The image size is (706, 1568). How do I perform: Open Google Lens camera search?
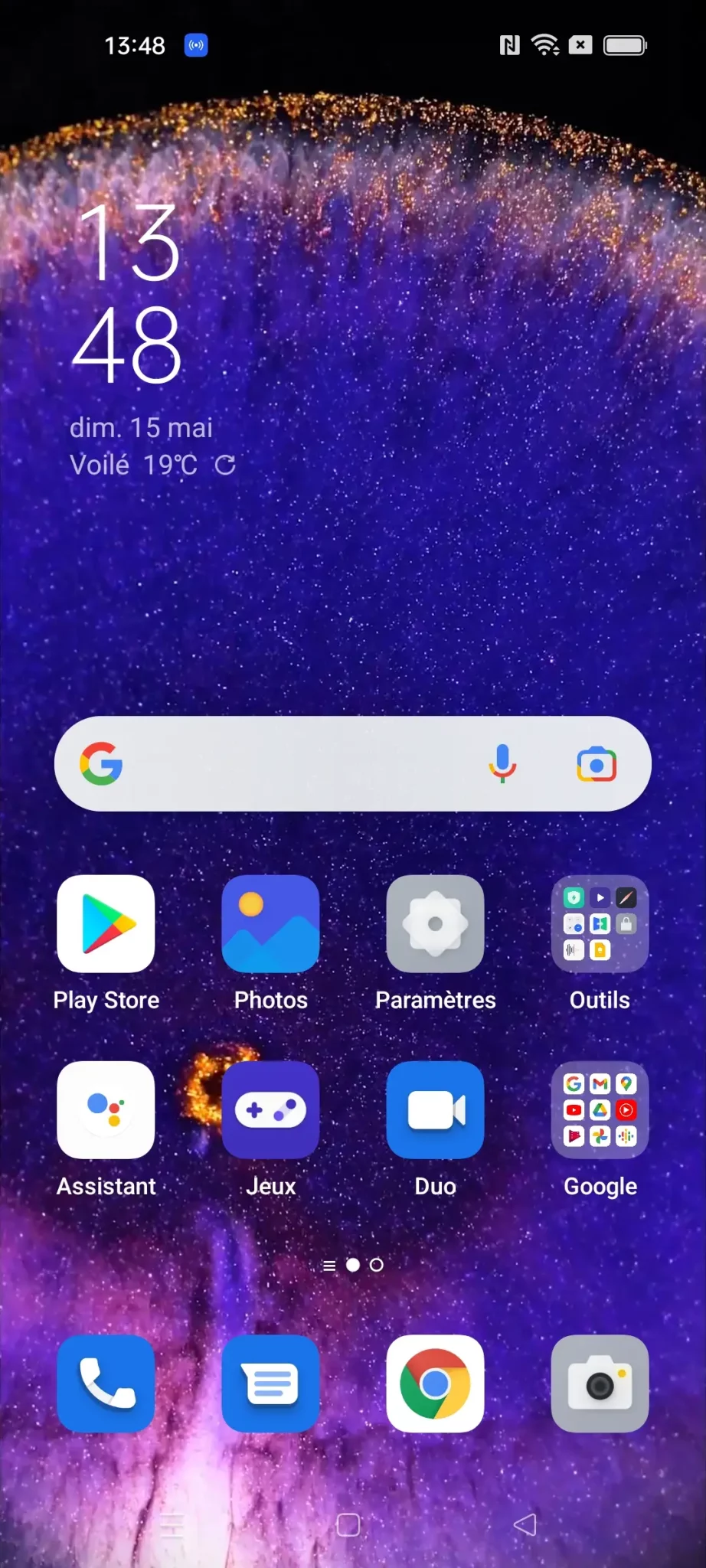(597, 764)
